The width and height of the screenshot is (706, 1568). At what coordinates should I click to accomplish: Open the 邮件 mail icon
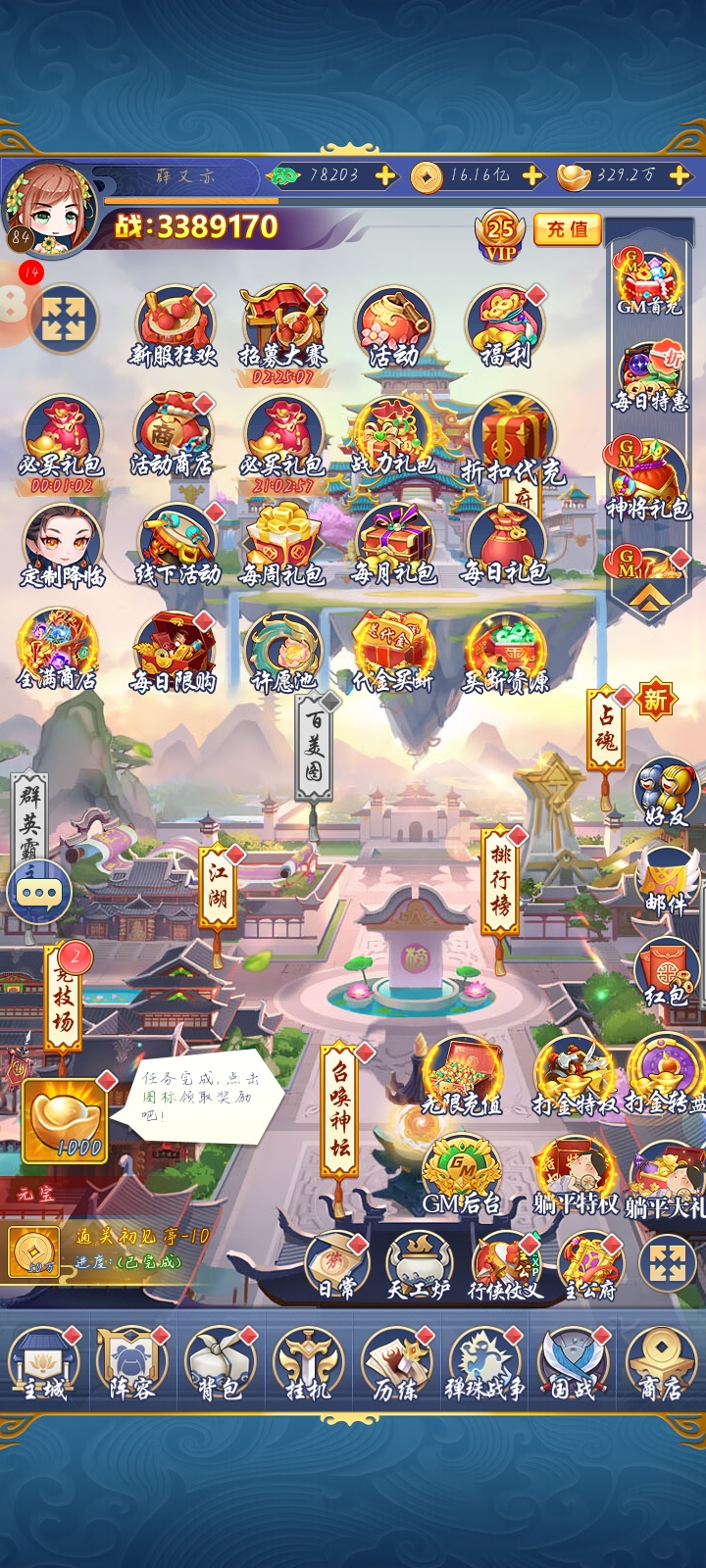tap(667, 880)
